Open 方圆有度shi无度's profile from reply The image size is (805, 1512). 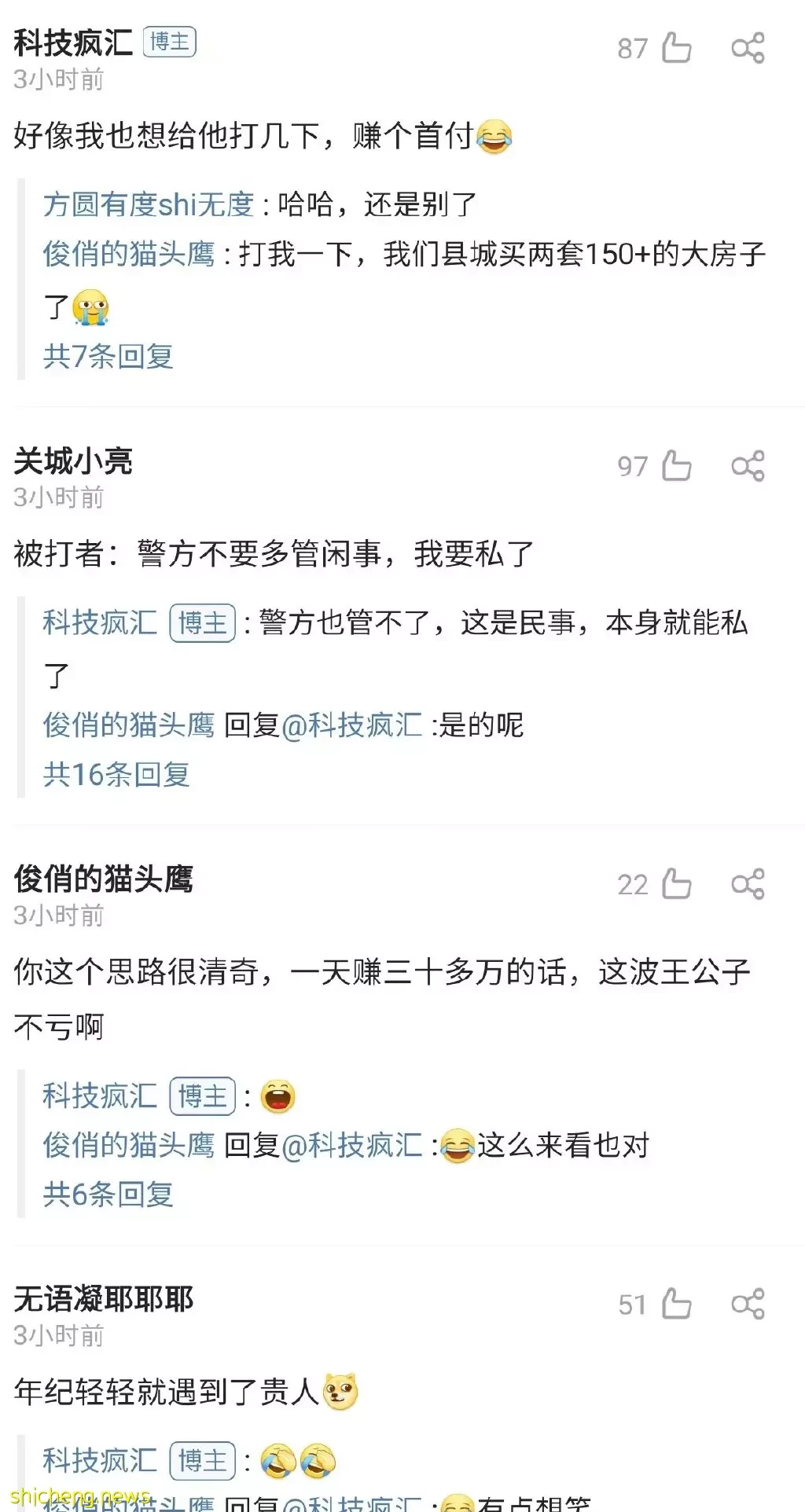[148, 204]
